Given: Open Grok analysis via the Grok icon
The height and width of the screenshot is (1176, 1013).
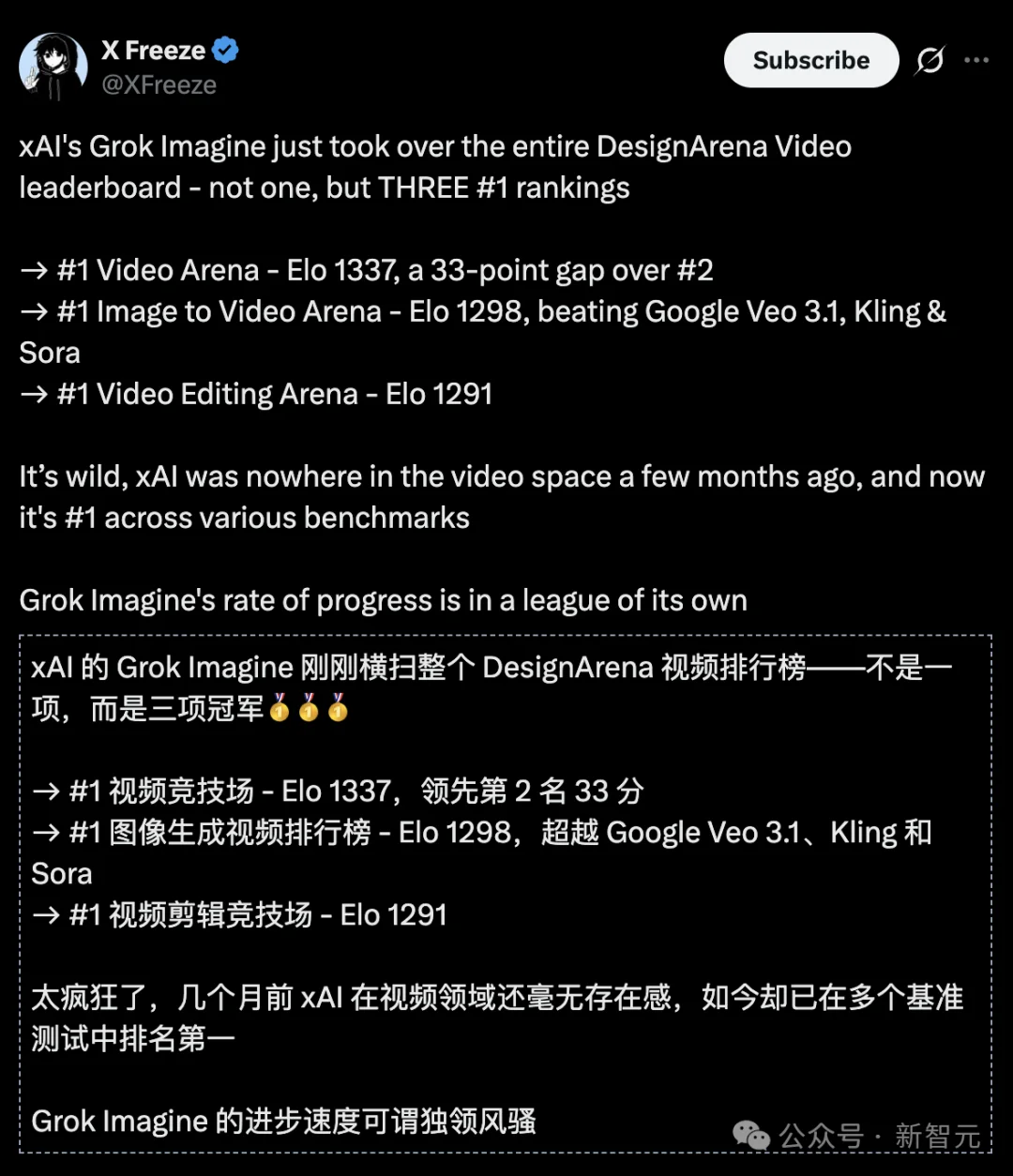Looking at the screenshot, I should [929, 60].
